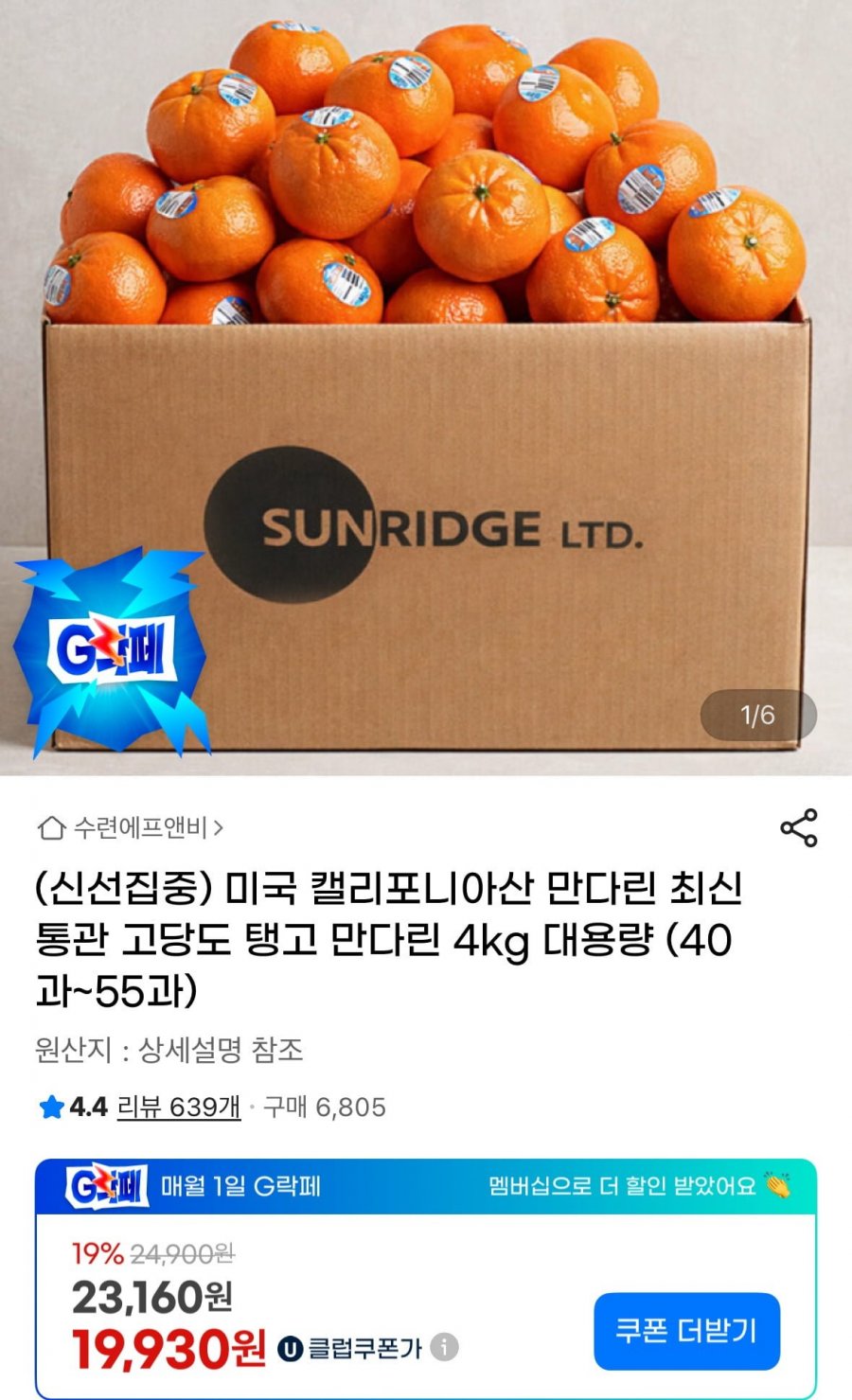
Task: Click the 쿠폰 더받기 button
Action: click(x=686, y=1329)
